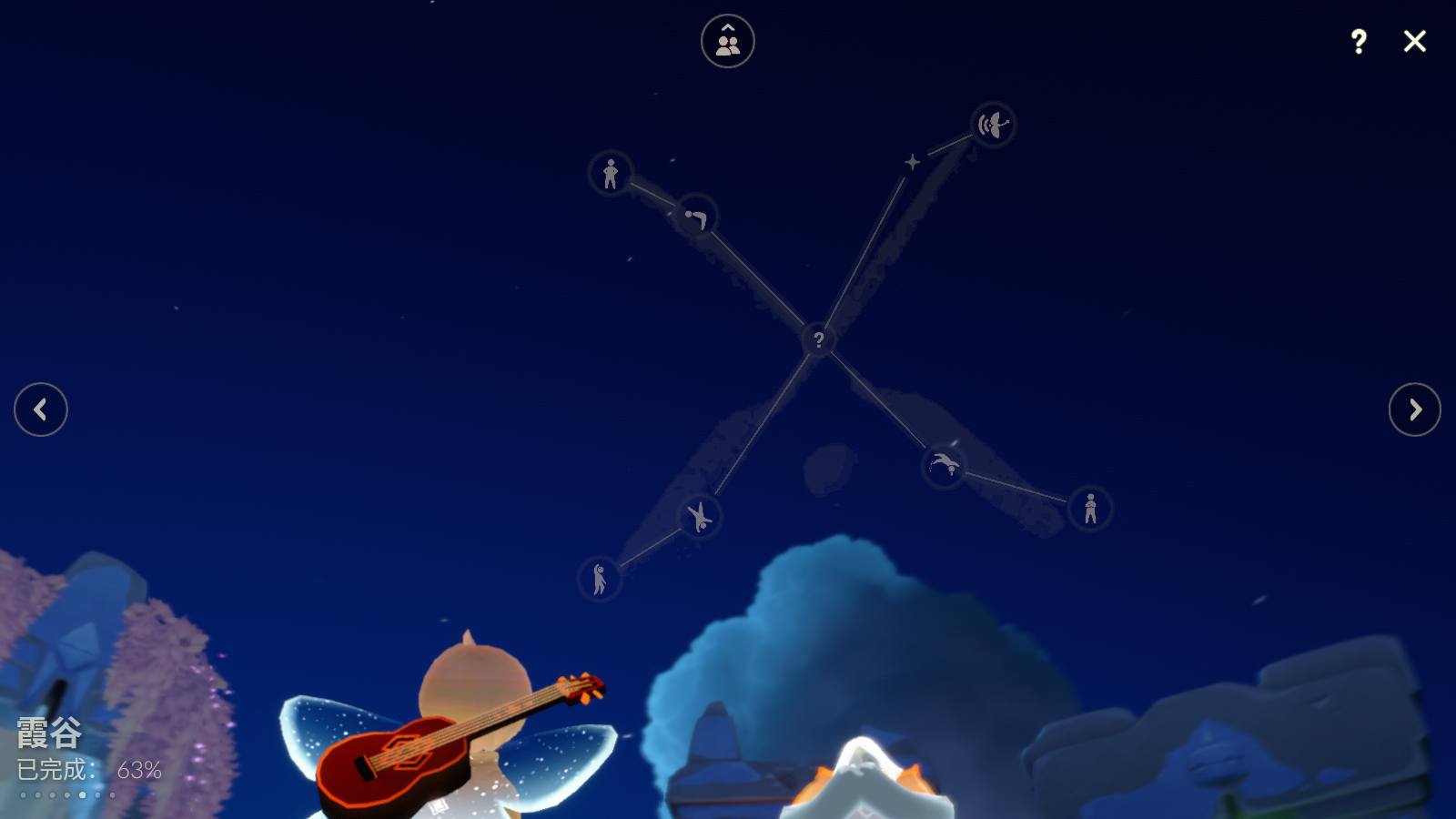Close the constellation view

(x=1414, y=41)
